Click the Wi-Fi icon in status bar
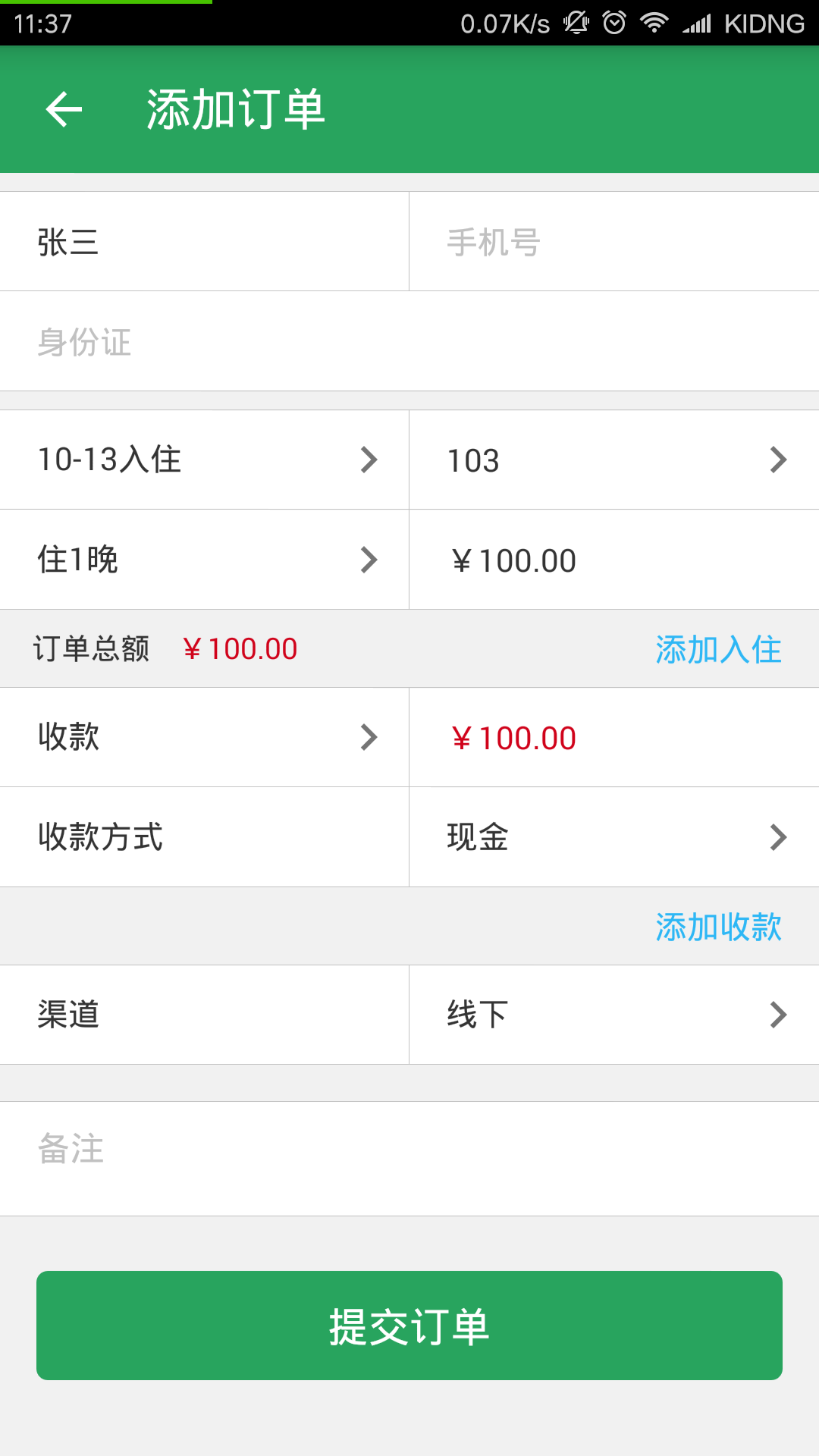Viewport: 819px width, 1456px height. [x=654, y=24]
